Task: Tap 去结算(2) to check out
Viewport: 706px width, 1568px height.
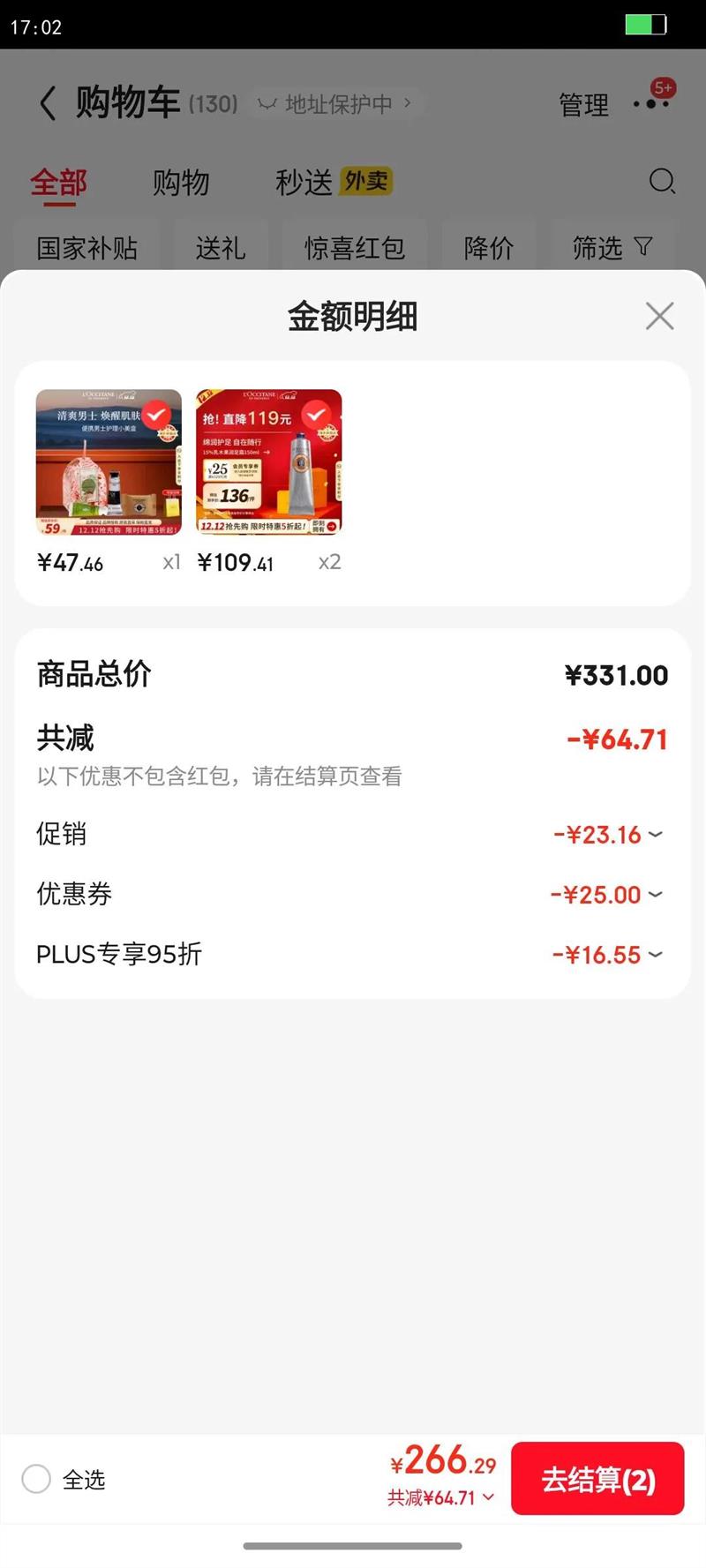Action: click(597, 1479)
